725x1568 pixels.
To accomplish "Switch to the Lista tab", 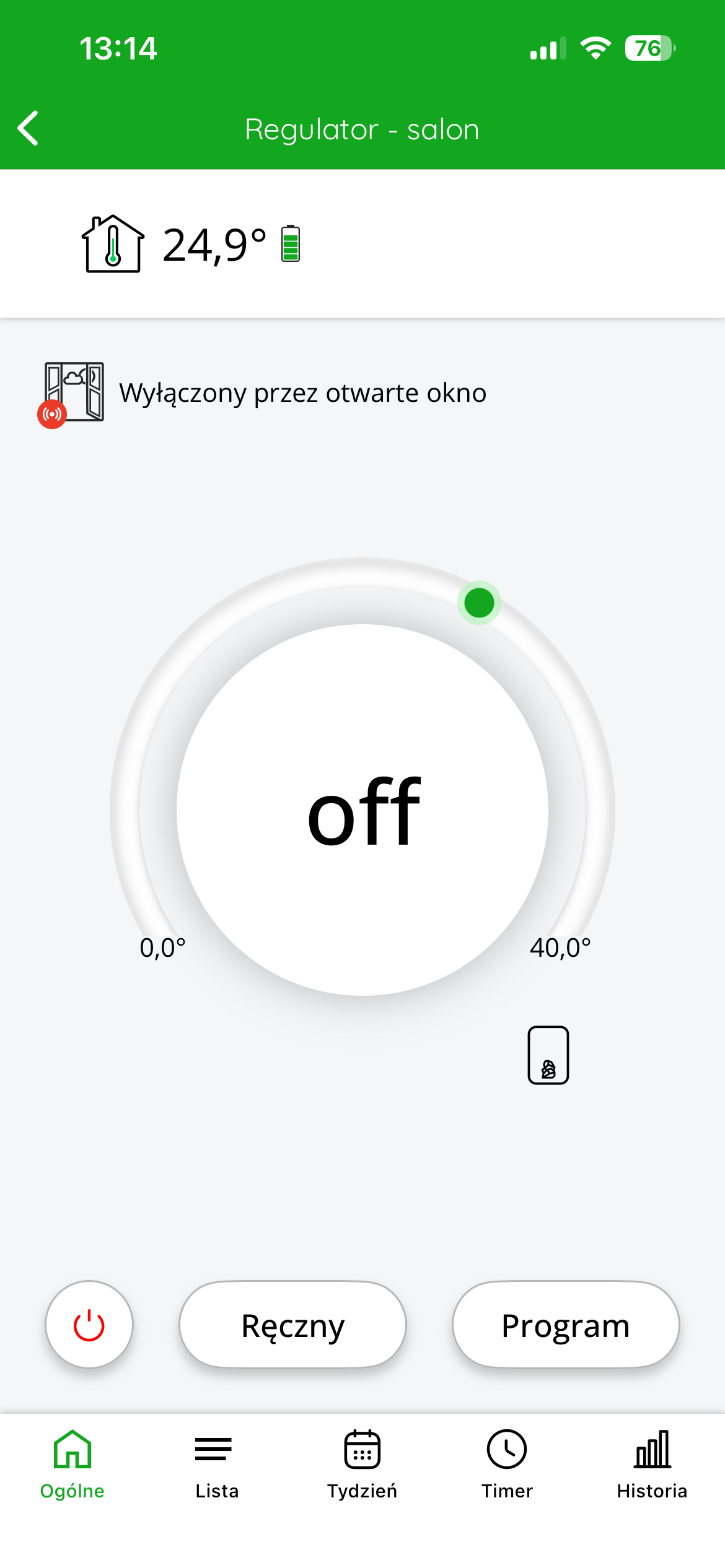I will [217, 1465].
